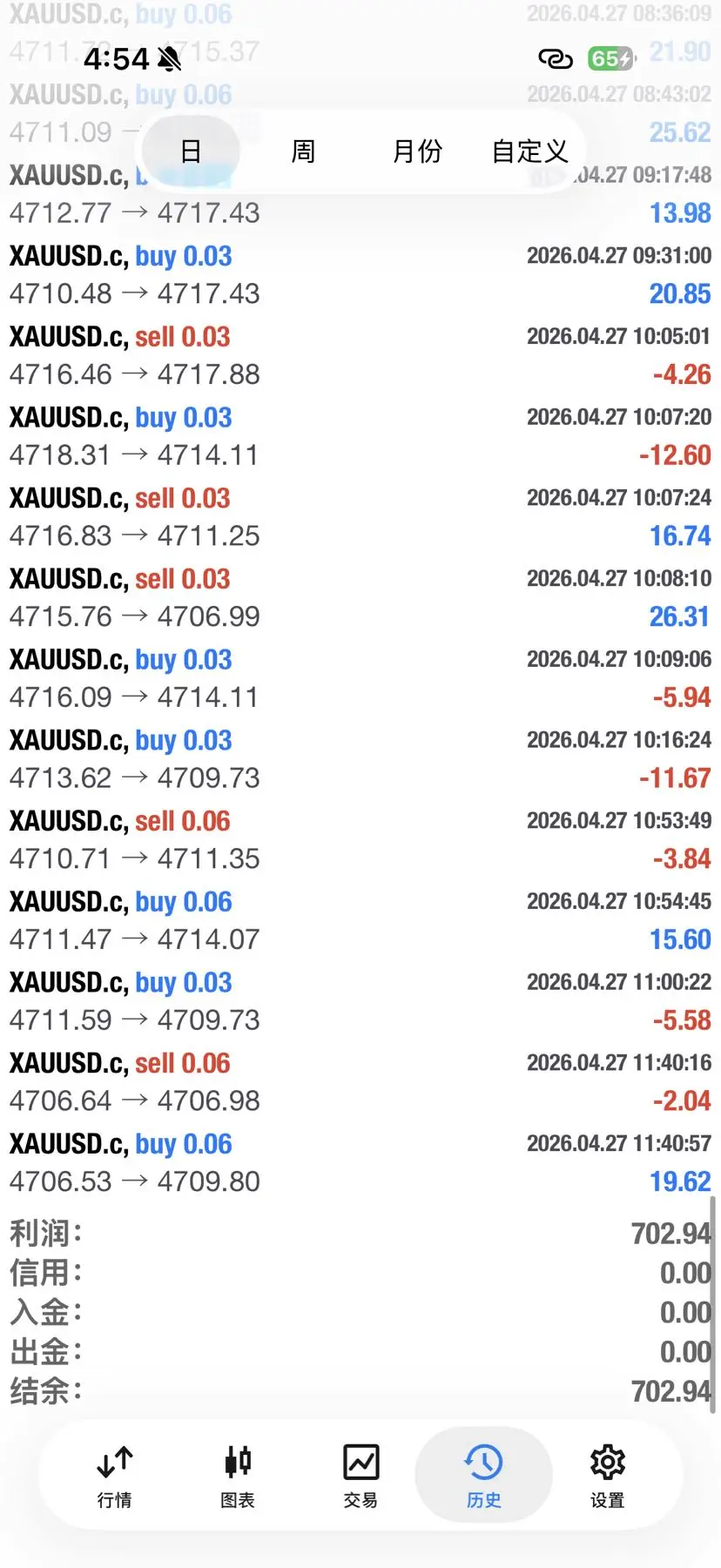
Task: Open the buy trade closed at 11:00:22
Action: click(360, 1001)
